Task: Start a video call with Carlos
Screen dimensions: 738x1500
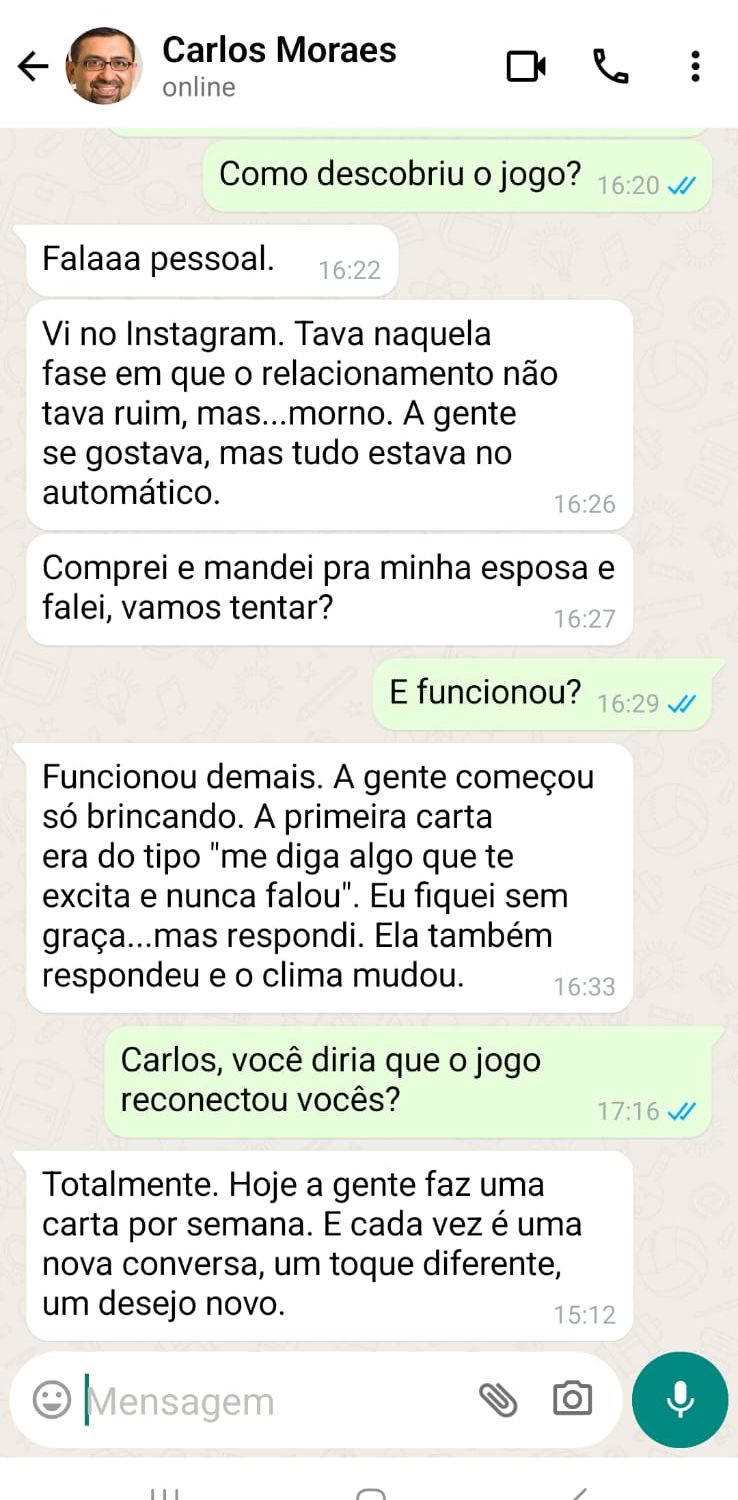Action: [526, 67]
